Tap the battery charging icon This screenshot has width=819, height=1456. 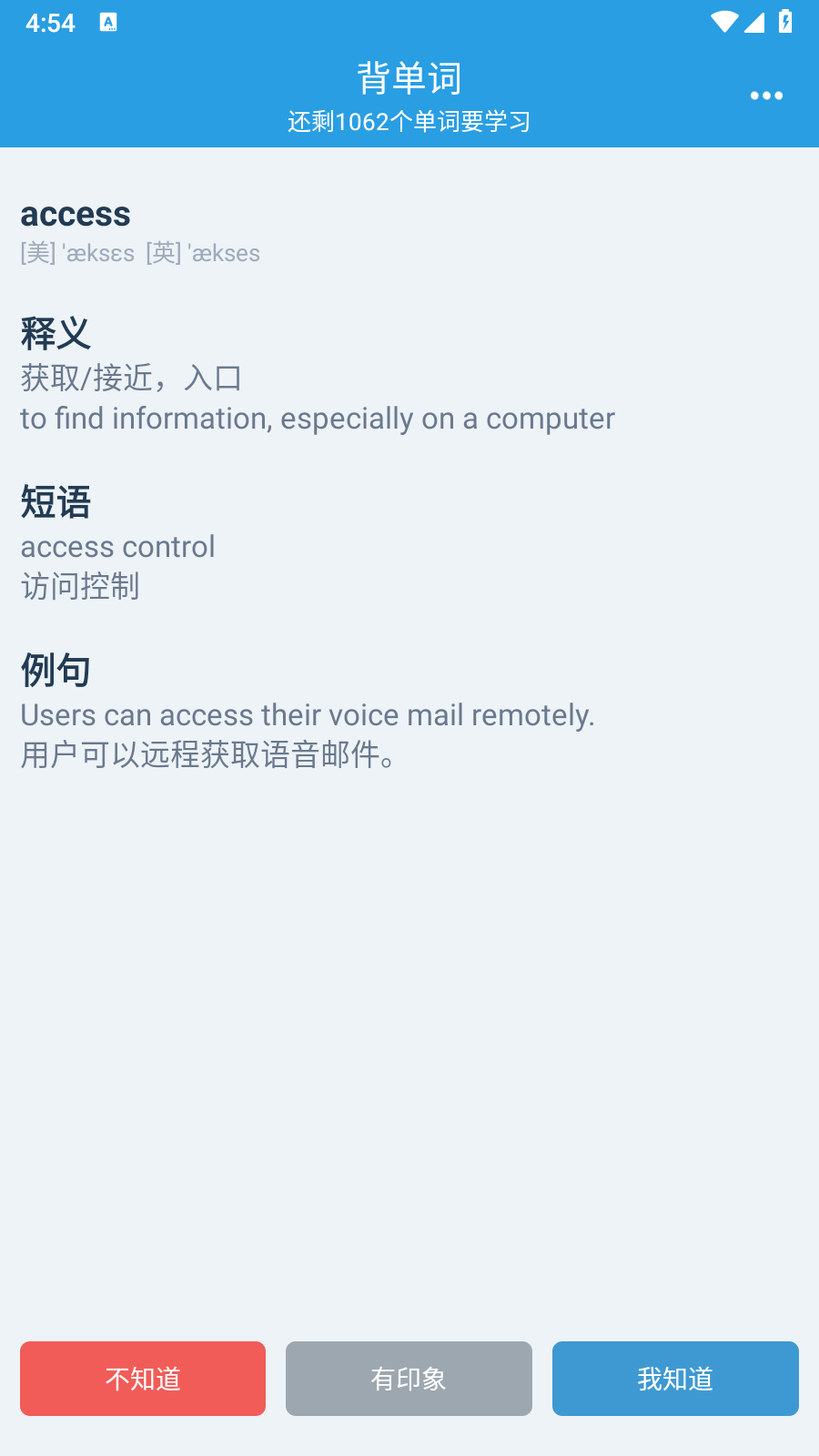tap(786, 23)
